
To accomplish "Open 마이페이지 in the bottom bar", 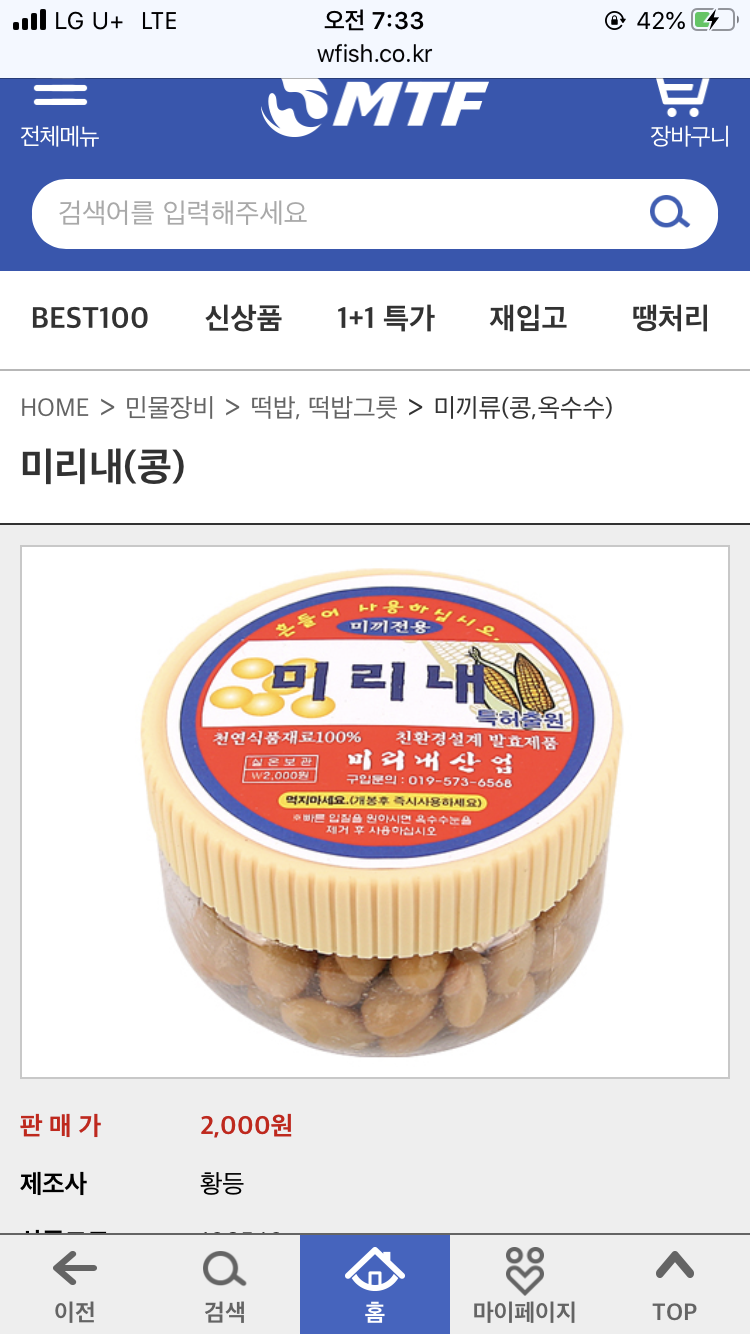I will point(524,1285).
